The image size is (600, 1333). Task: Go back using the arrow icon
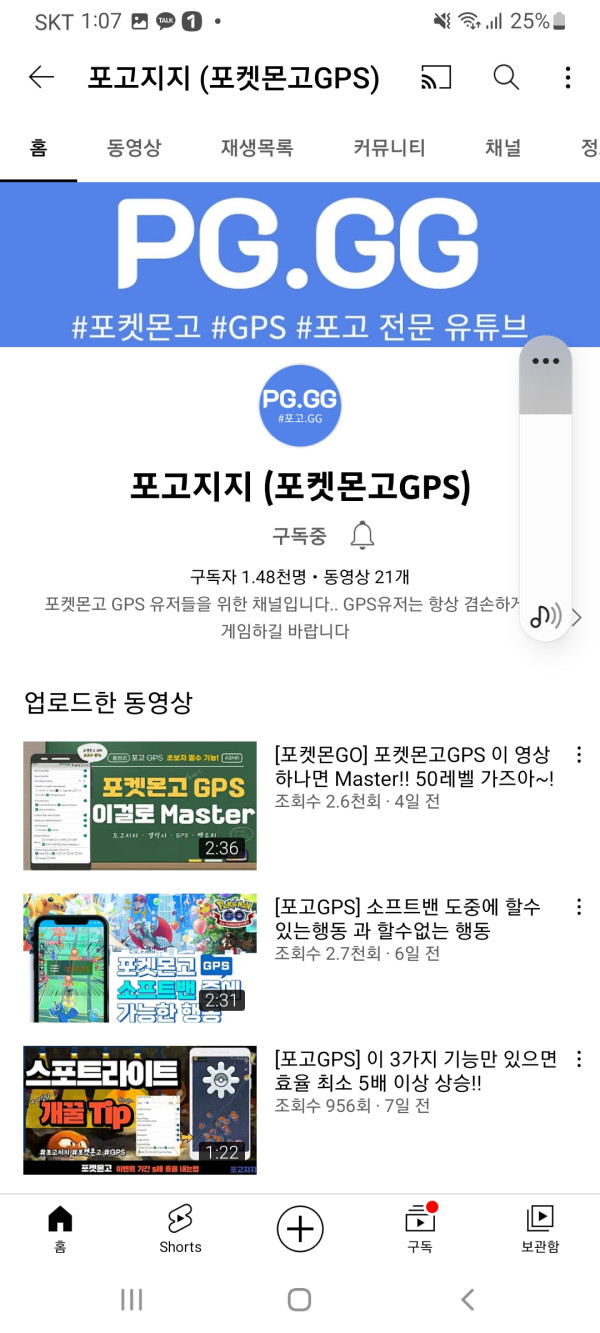click(x=41, y=78)
